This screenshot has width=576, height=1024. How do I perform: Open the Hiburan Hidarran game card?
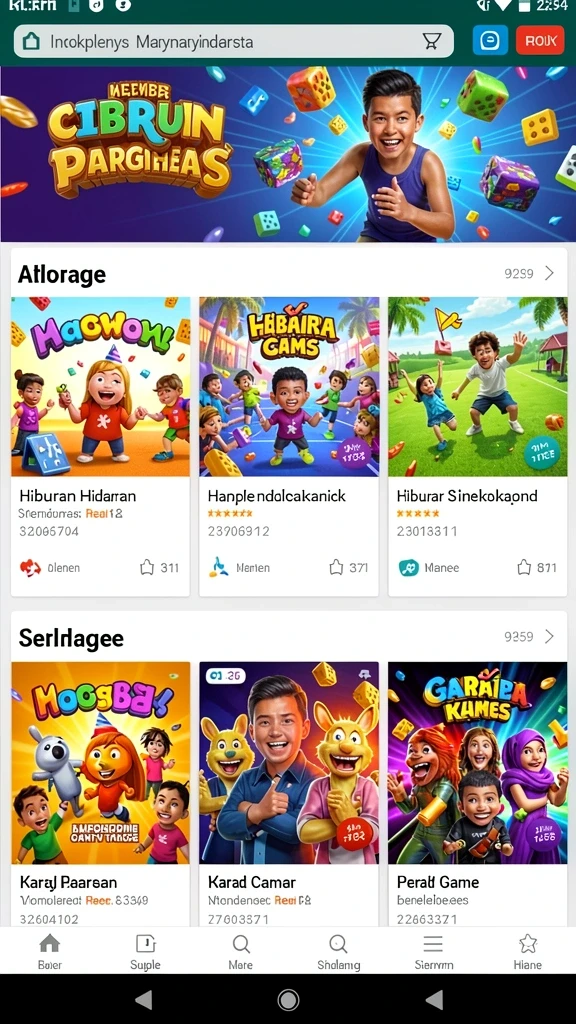coord(101,446)
